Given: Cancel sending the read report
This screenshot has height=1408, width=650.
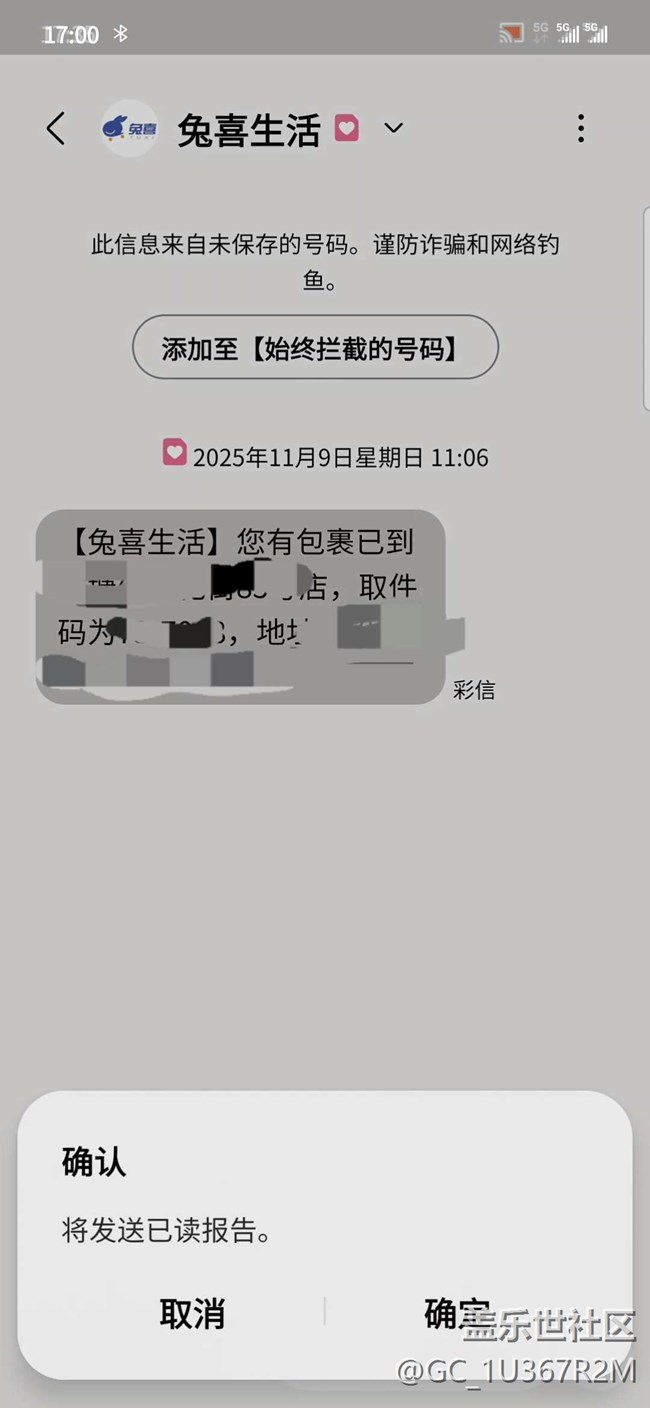Looking at the screenshot, I should tap(192, 1313).
